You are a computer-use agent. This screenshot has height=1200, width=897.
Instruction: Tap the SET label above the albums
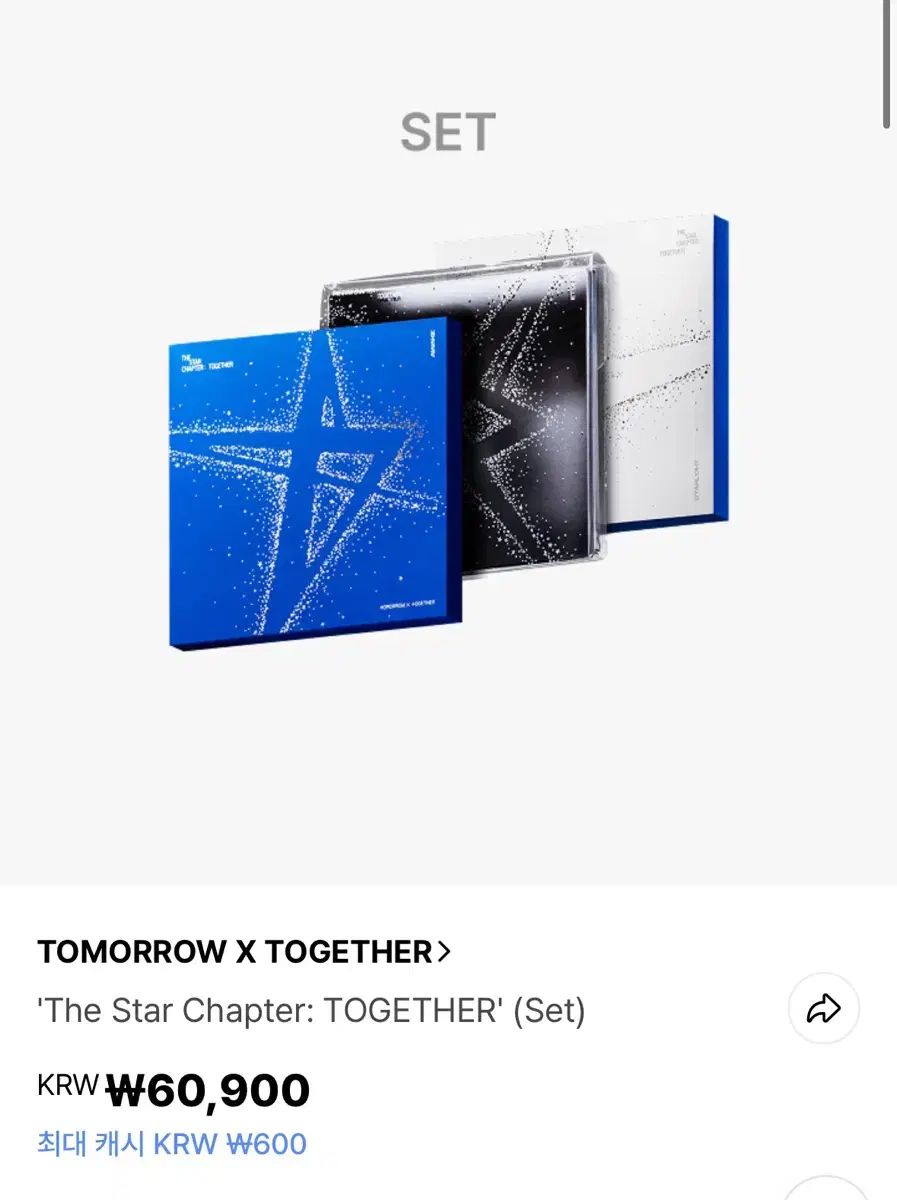pyautogui.click(x=449, y=131)
